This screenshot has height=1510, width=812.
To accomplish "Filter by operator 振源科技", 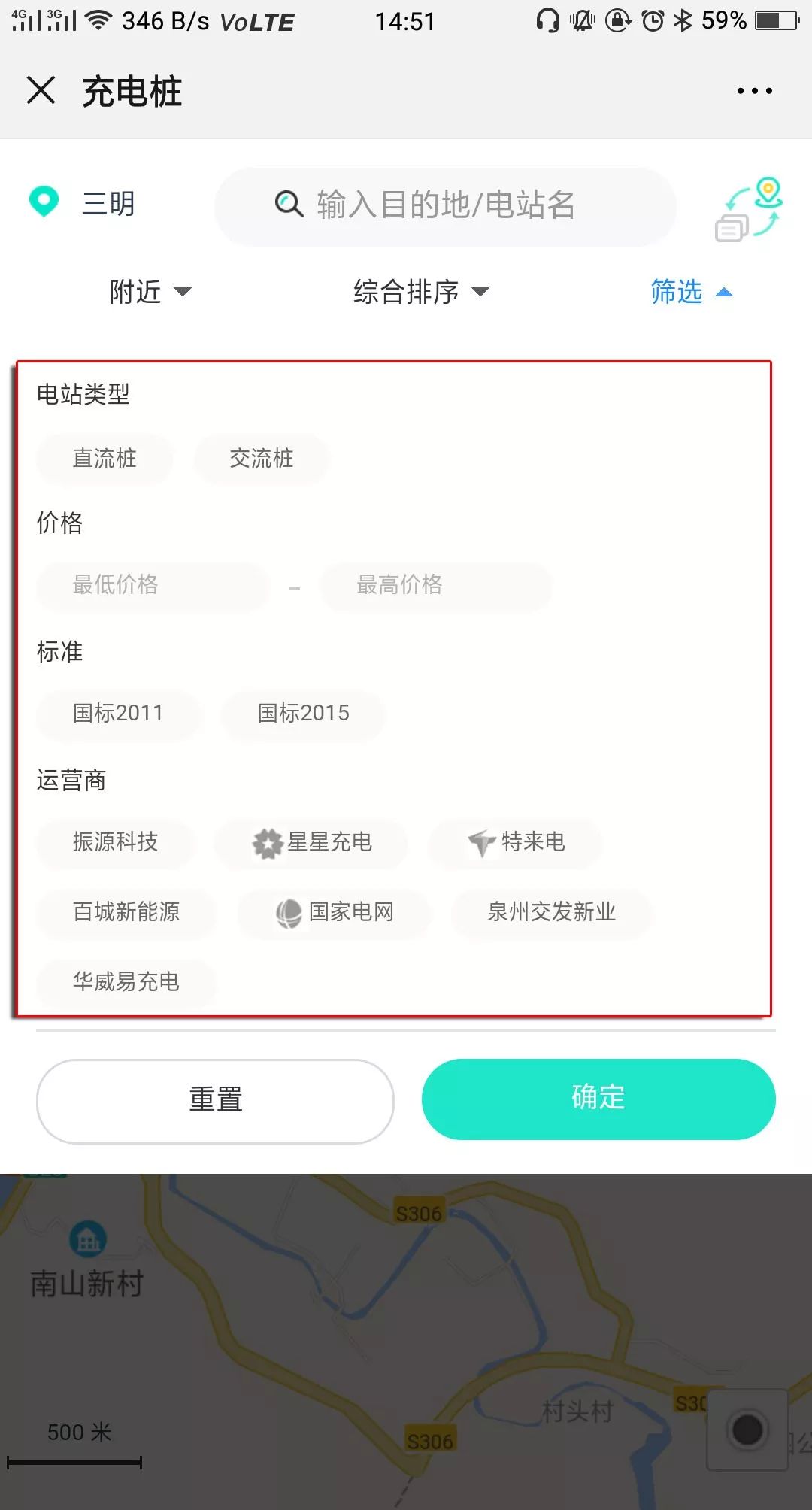I will click(x=115, y=842).
